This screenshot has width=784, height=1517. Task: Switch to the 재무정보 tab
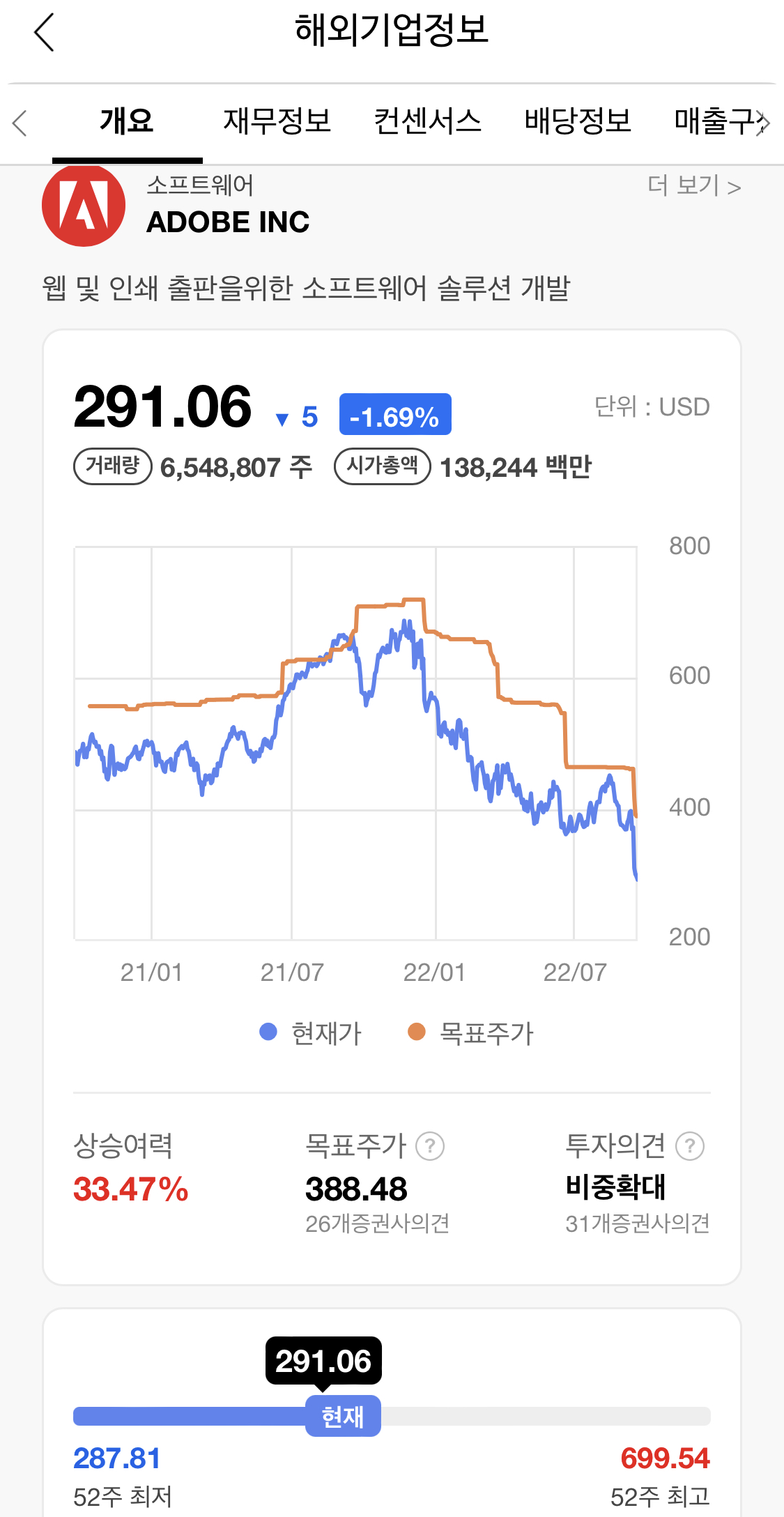point(277,121)
